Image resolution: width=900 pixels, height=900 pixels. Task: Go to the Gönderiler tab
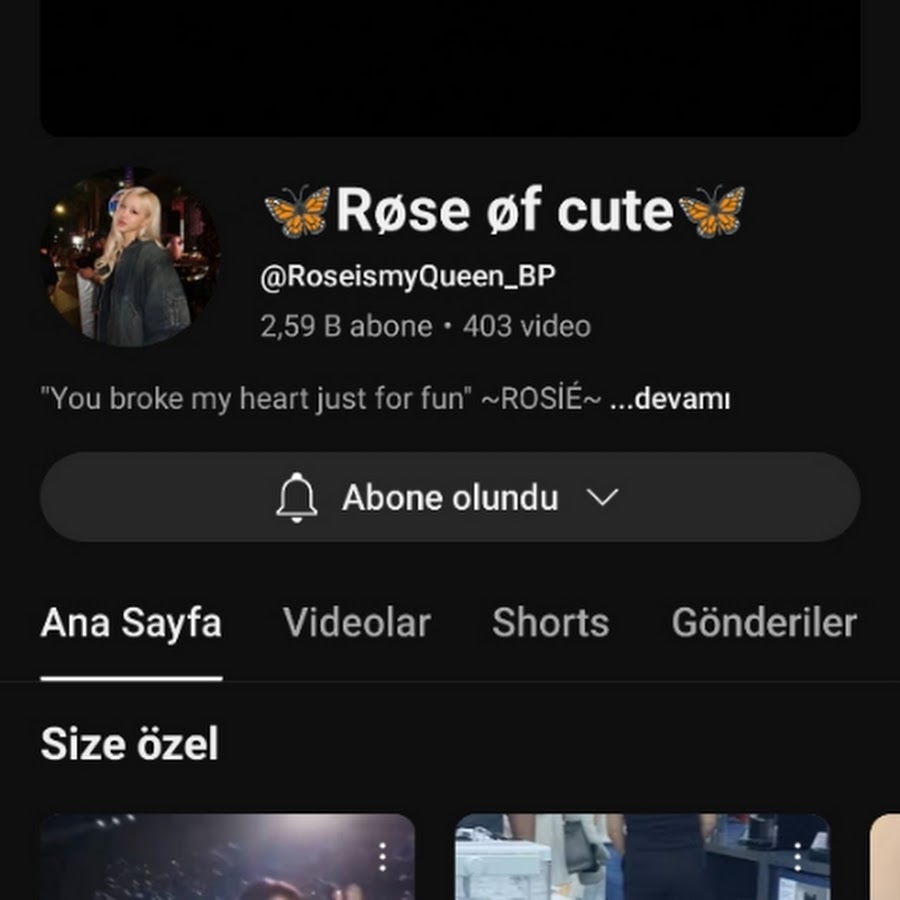[x=764, y=623]
